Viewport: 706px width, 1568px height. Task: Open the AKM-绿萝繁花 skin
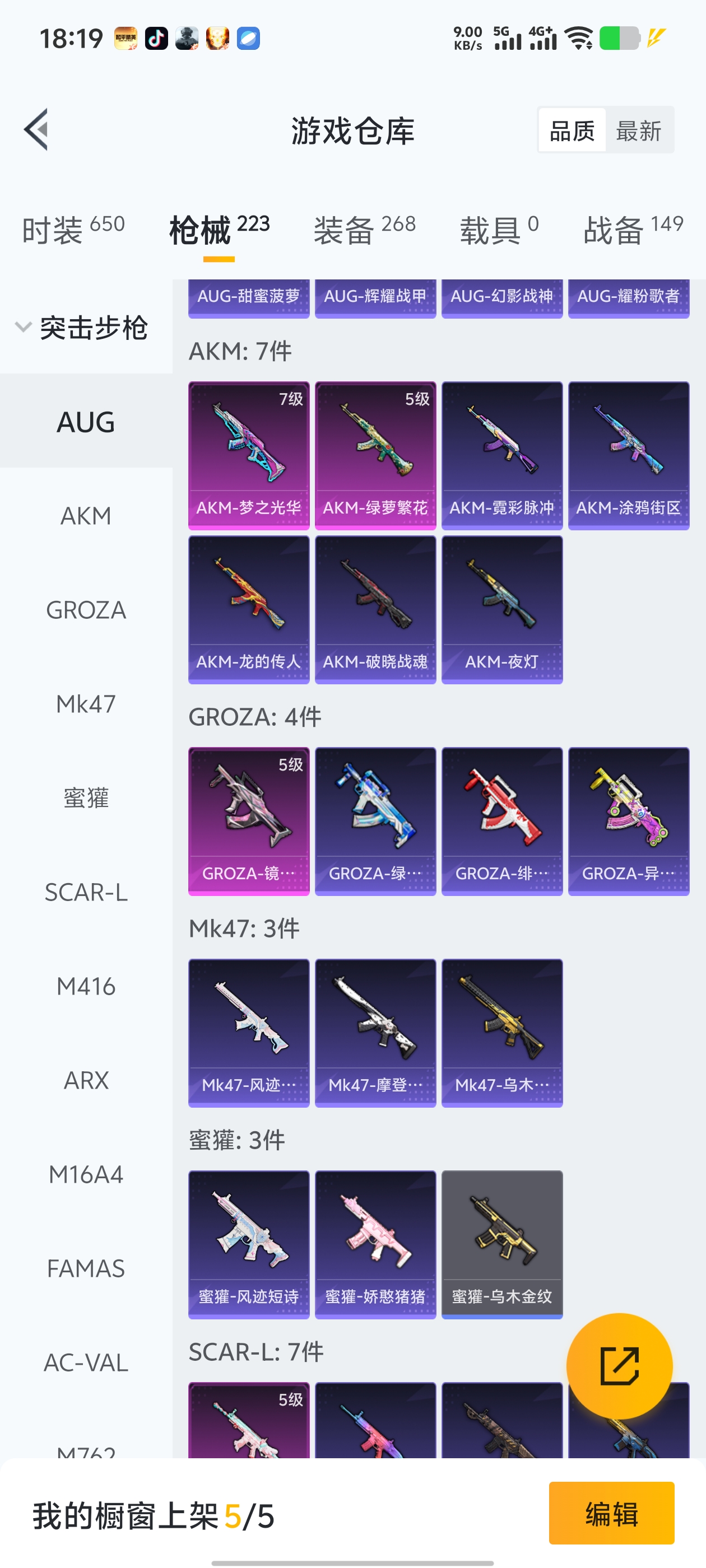tap(375, 455)
